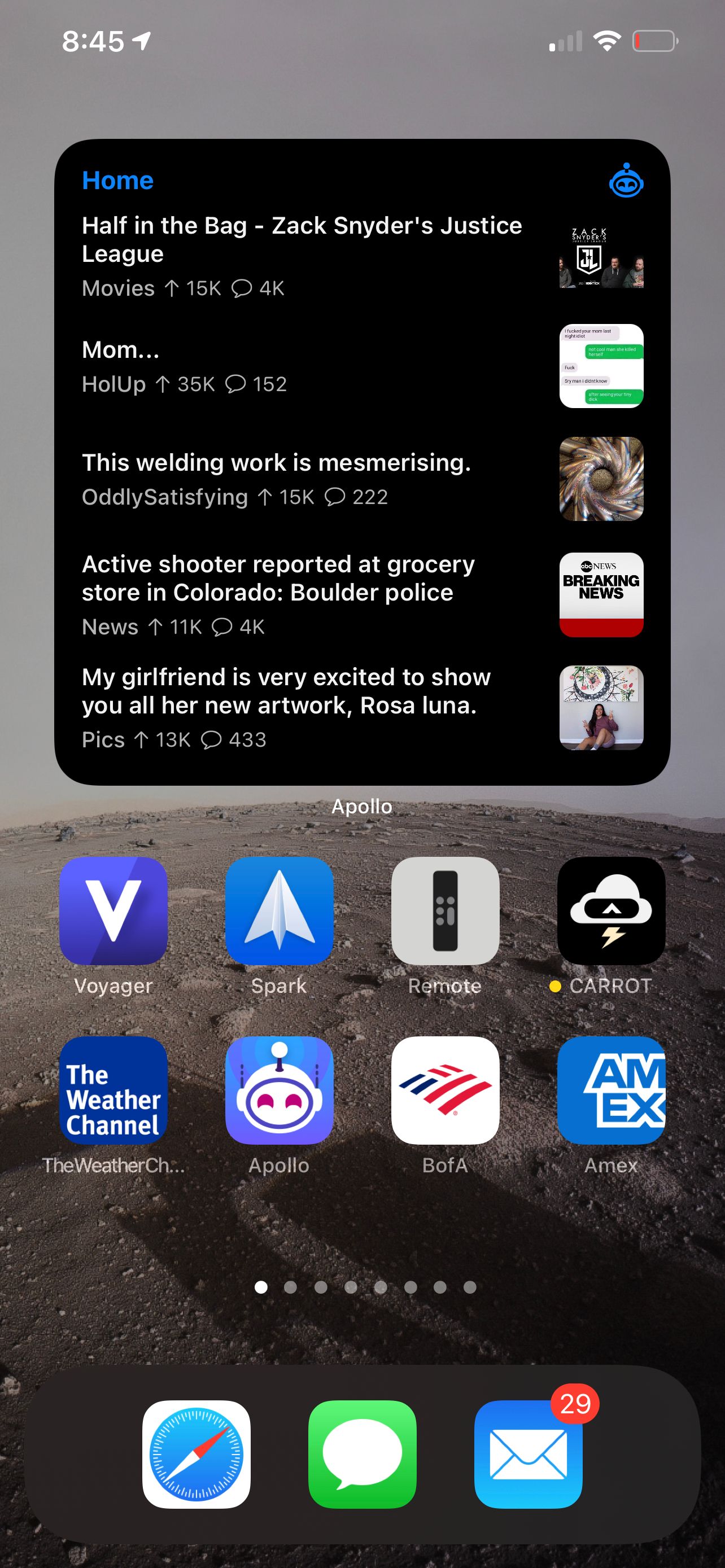This screenshot has width=725, height=1568.
Task: Open the CARROT weather app
Action: [x=611, y=910]
